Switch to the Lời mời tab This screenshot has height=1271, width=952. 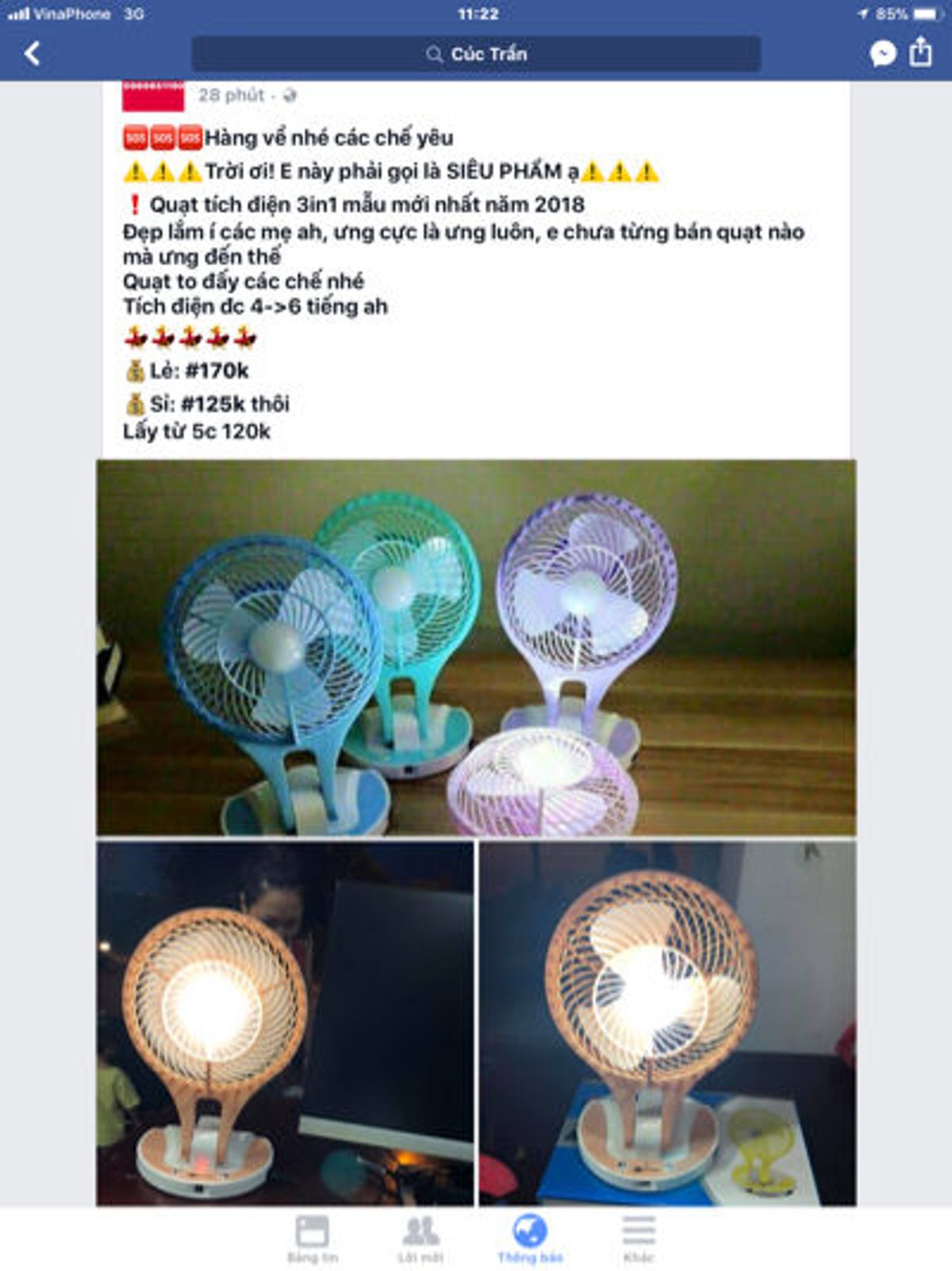(x=420, y=1238)
